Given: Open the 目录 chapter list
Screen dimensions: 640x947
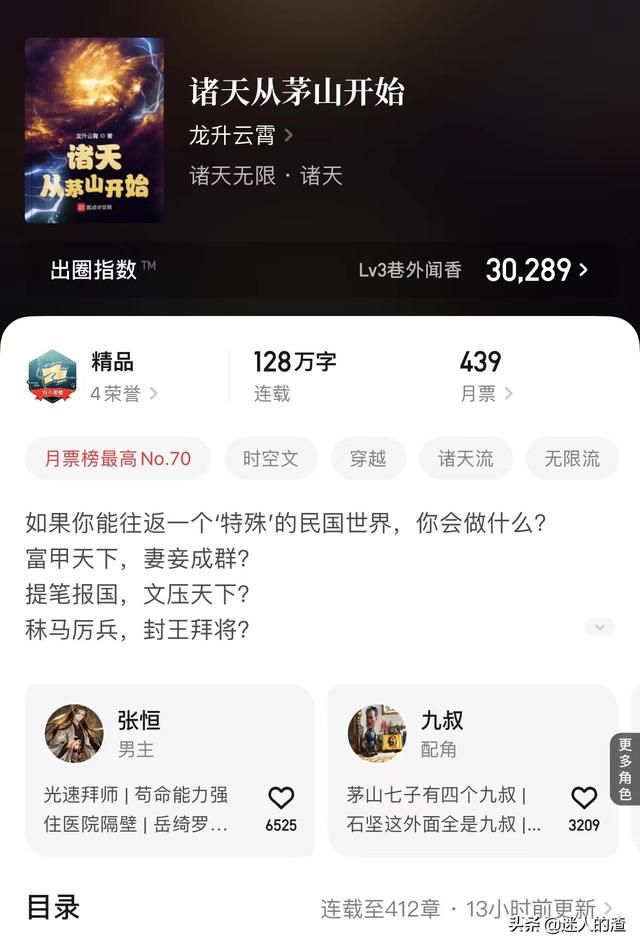Looking at the screenshot, I should pos(52,907).
